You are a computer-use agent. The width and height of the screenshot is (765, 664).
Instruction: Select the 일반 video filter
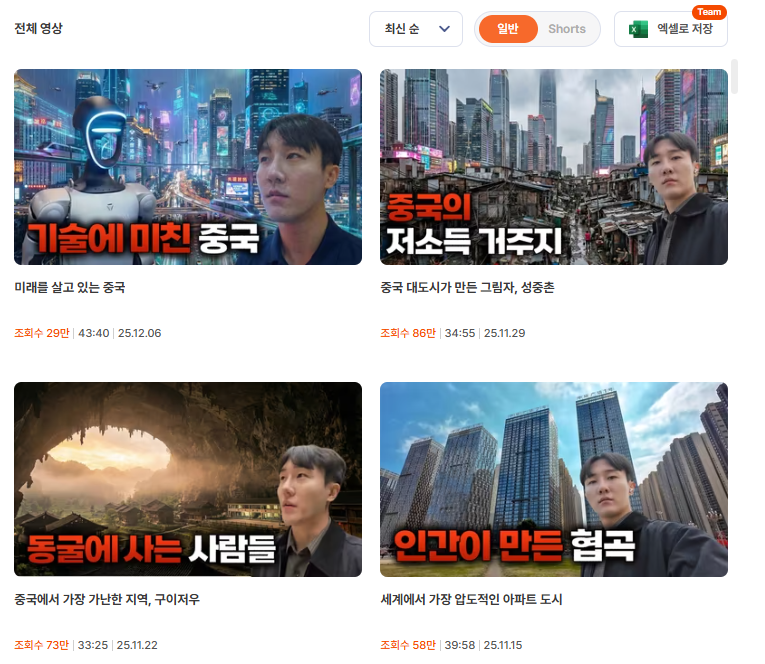point(507,29)
